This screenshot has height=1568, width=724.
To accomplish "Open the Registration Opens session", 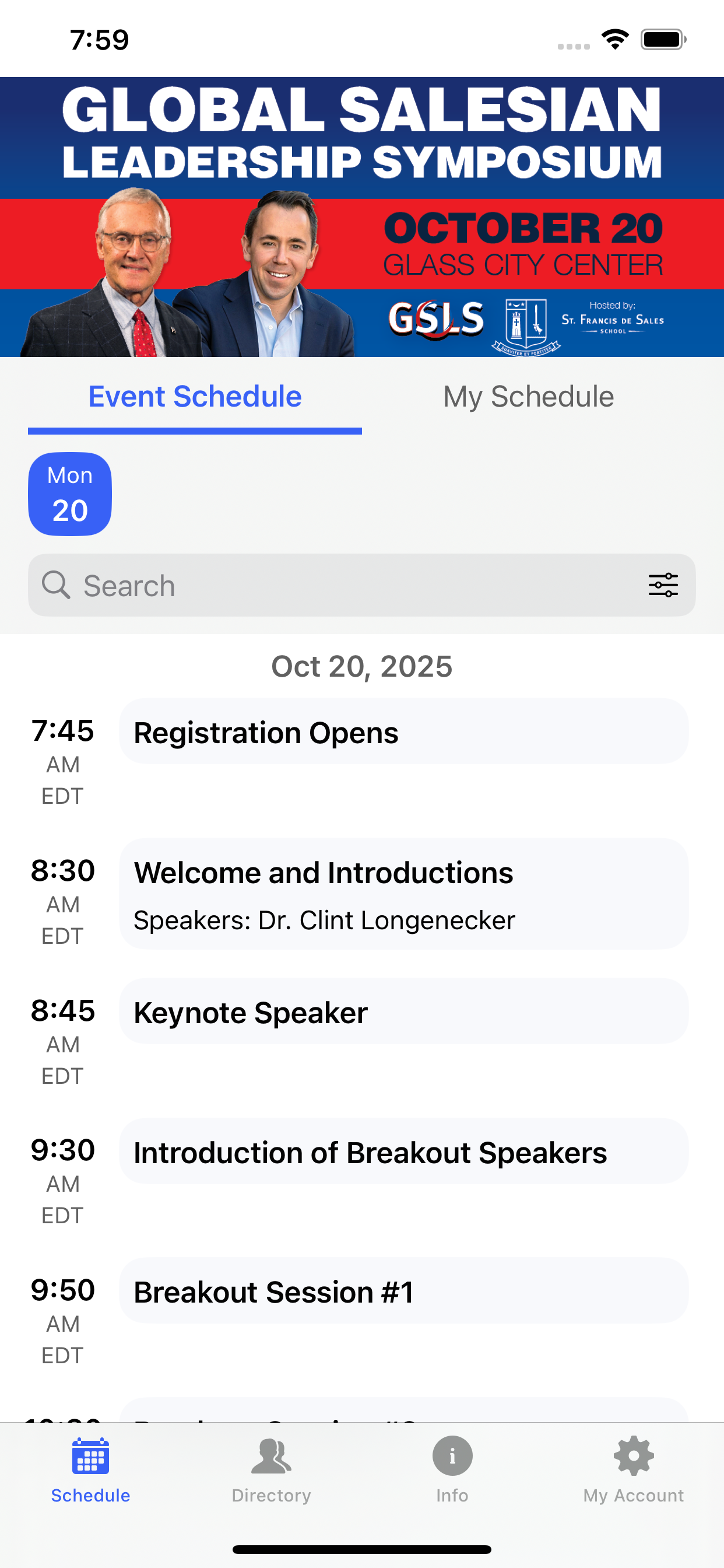I will click(403, 731).
